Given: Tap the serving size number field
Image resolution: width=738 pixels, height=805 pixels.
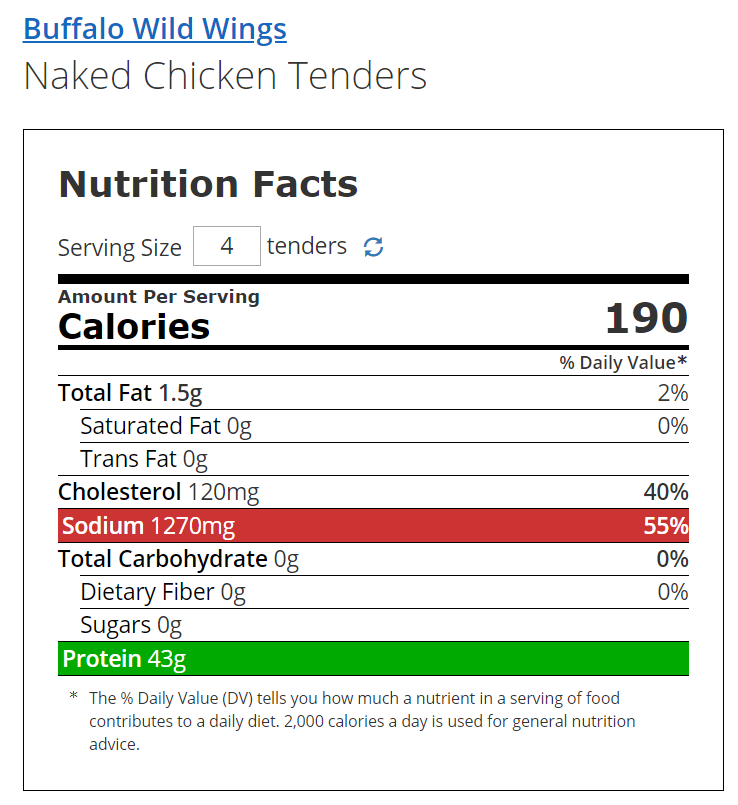Looking at the screenshot, I should point(226,246).
